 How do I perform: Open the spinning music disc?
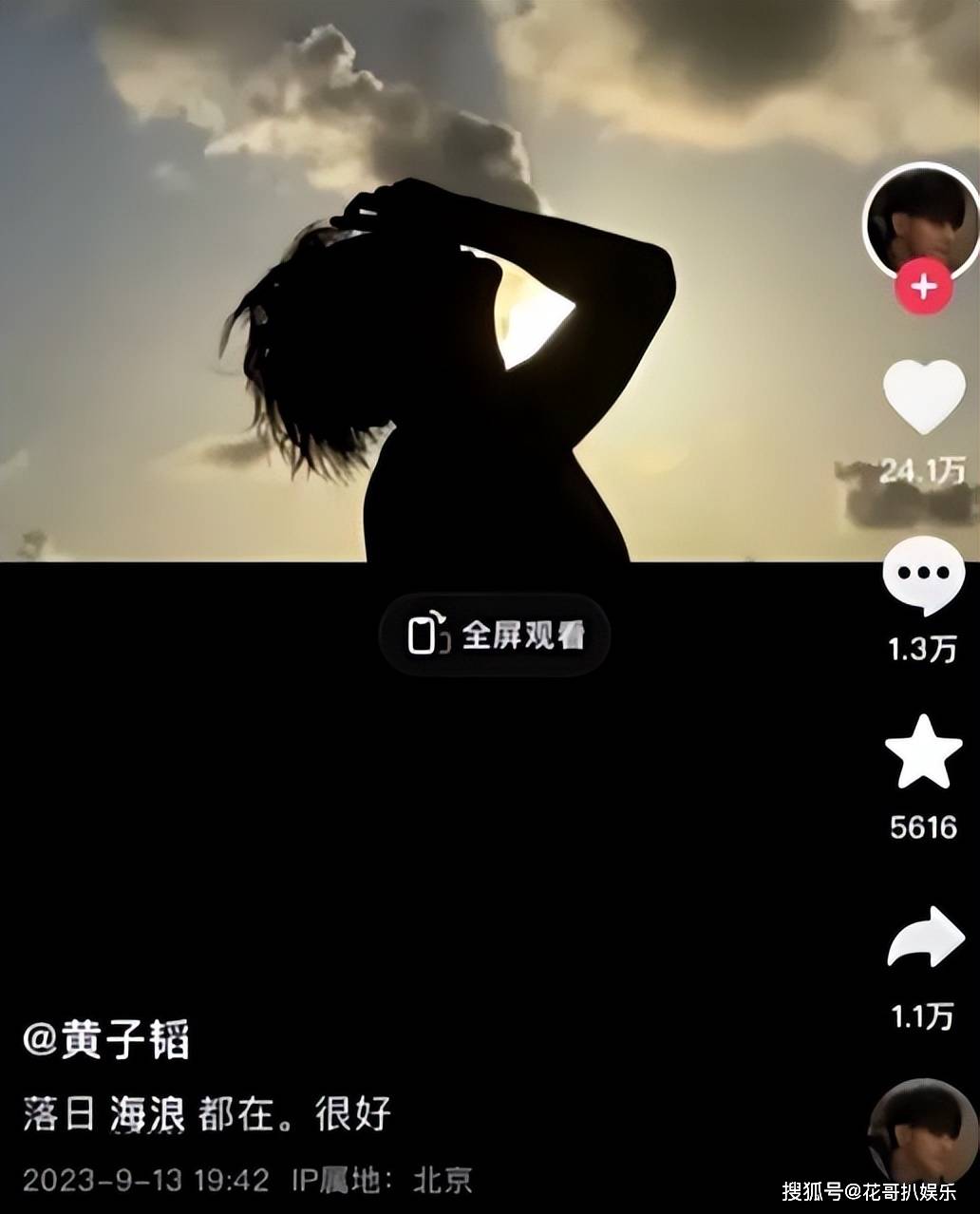[922, 1132]
